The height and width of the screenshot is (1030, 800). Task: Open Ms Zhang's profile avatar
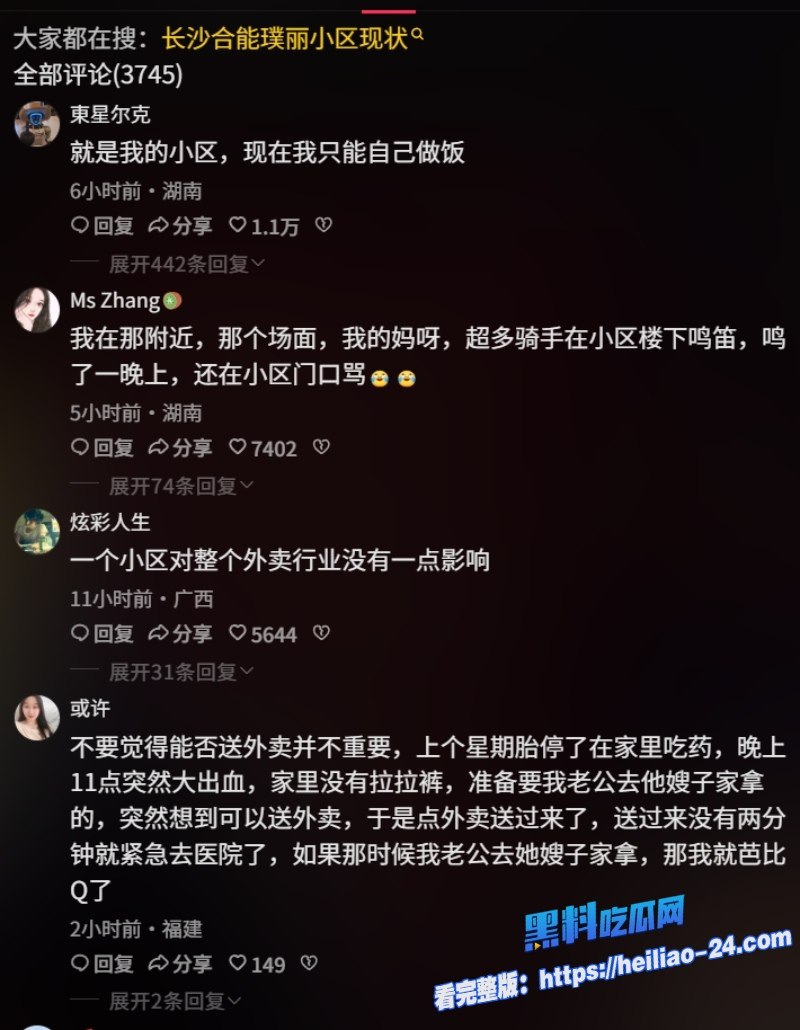coord(37,310)
